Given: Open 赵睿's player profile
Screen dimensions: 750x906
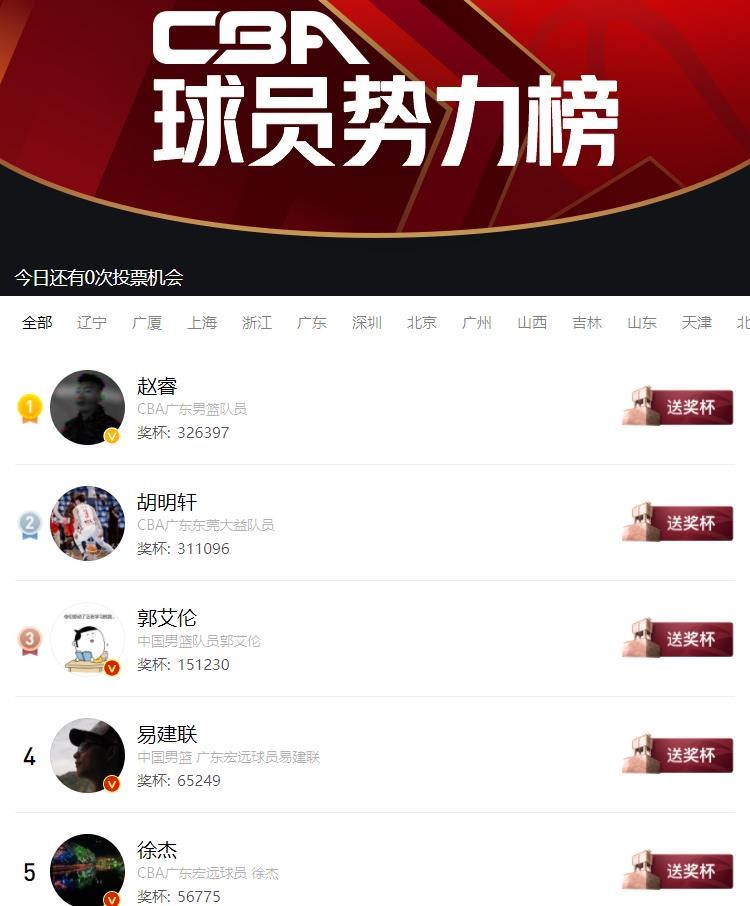Looking at the screenshot, I should coord(157,387).
